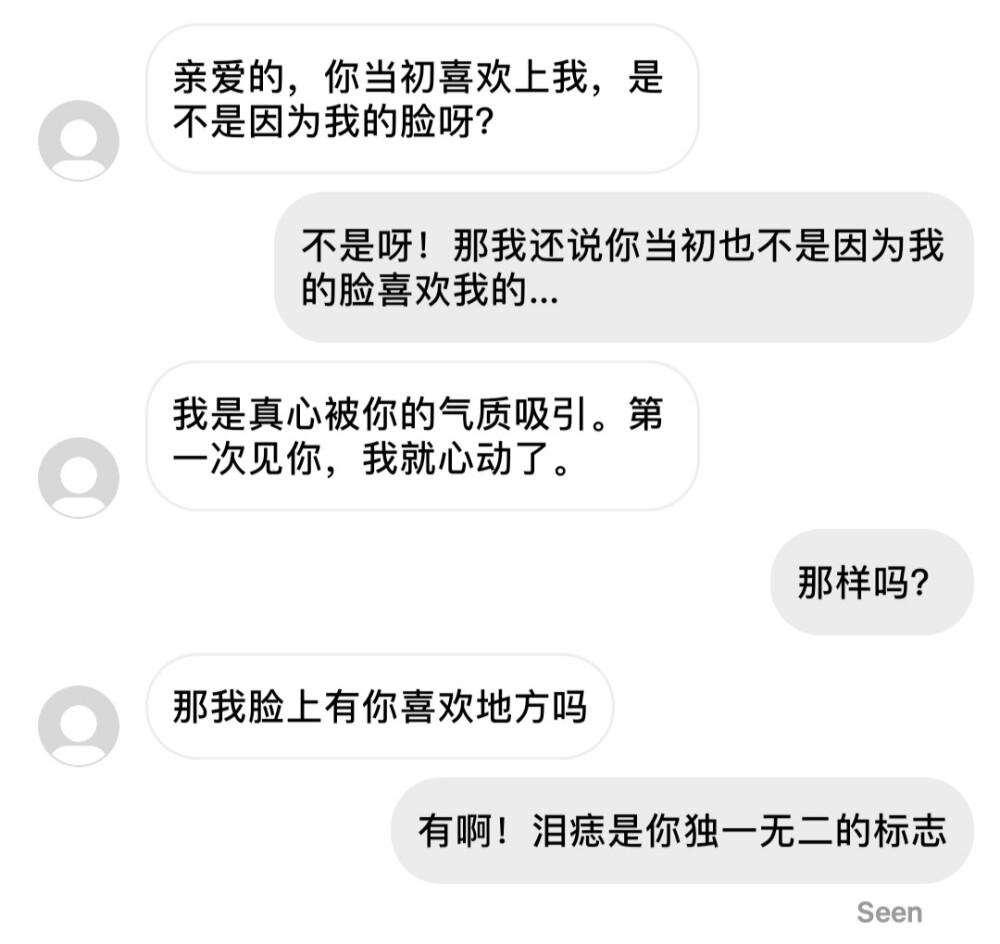Open the sender's profile picture beside "我是真心被你的气质吸引"

pos(78,477)
